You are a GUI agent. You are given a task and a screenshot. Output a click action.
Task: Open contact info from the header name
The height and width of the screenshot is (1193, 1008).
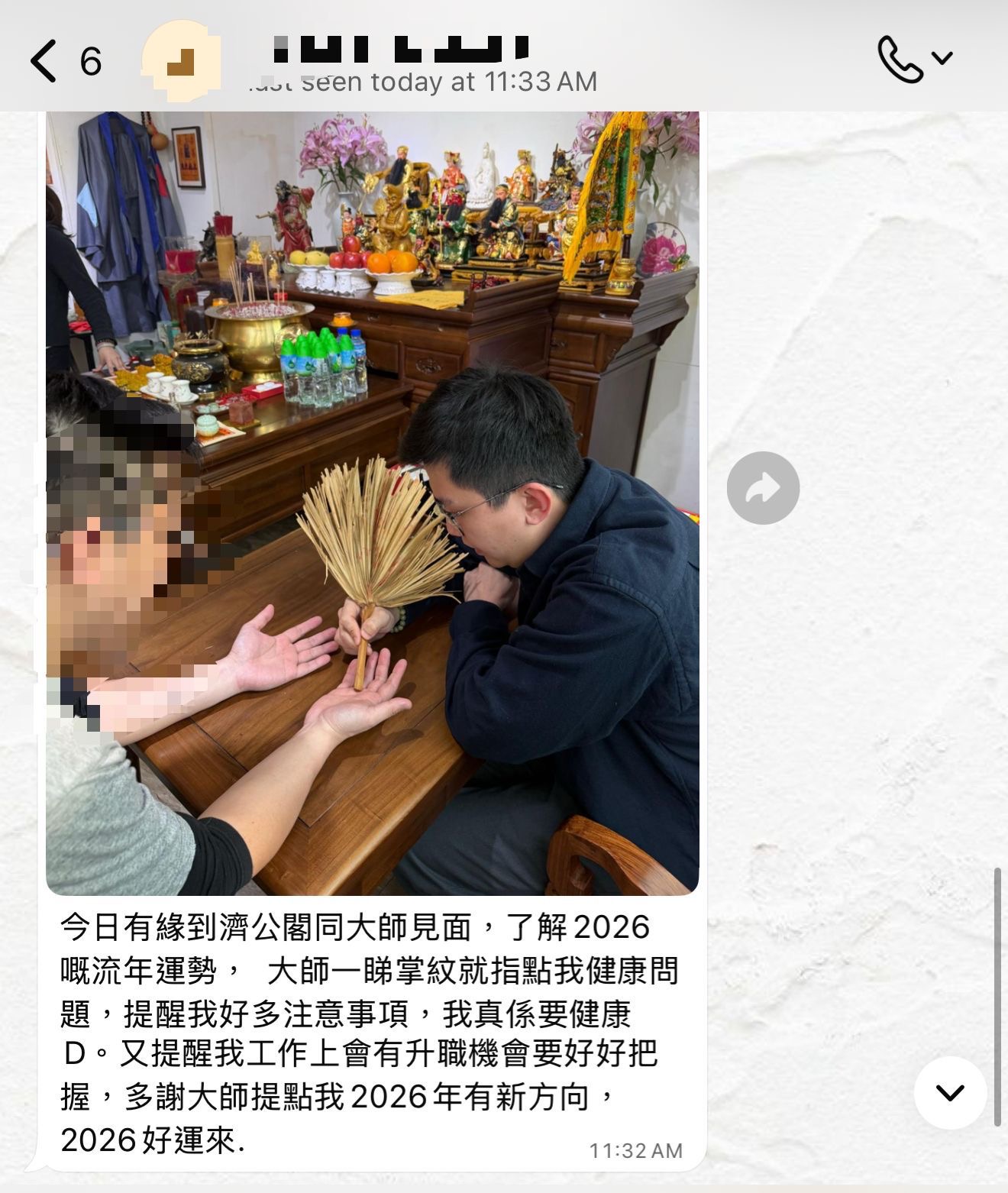(x=401, y=49)
